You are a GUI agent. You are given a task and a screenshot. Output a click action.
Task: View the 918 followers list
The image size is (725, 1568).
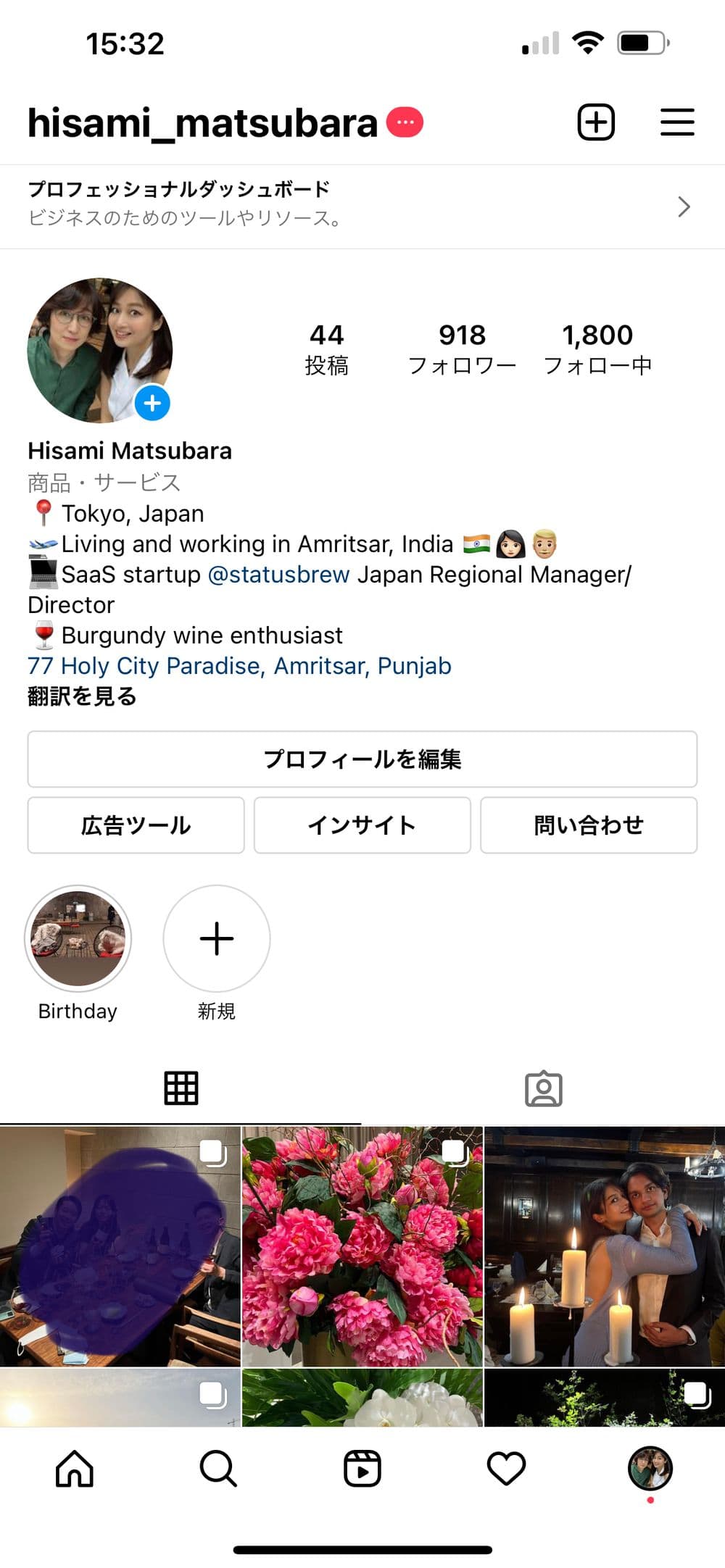click(x=462, y=349)
